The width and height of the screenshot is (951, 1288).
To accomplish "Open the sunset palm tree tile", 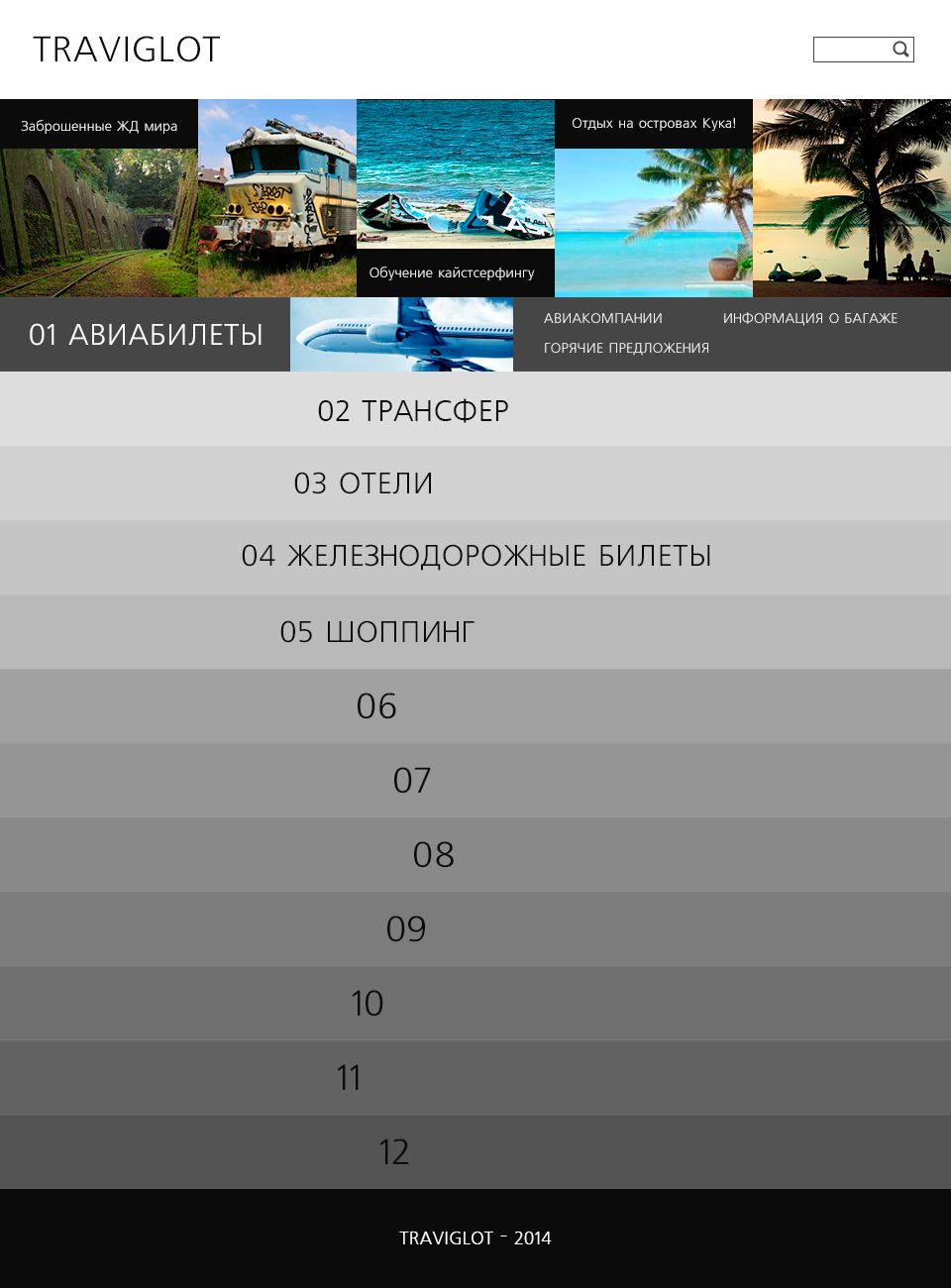I will 852,198.
